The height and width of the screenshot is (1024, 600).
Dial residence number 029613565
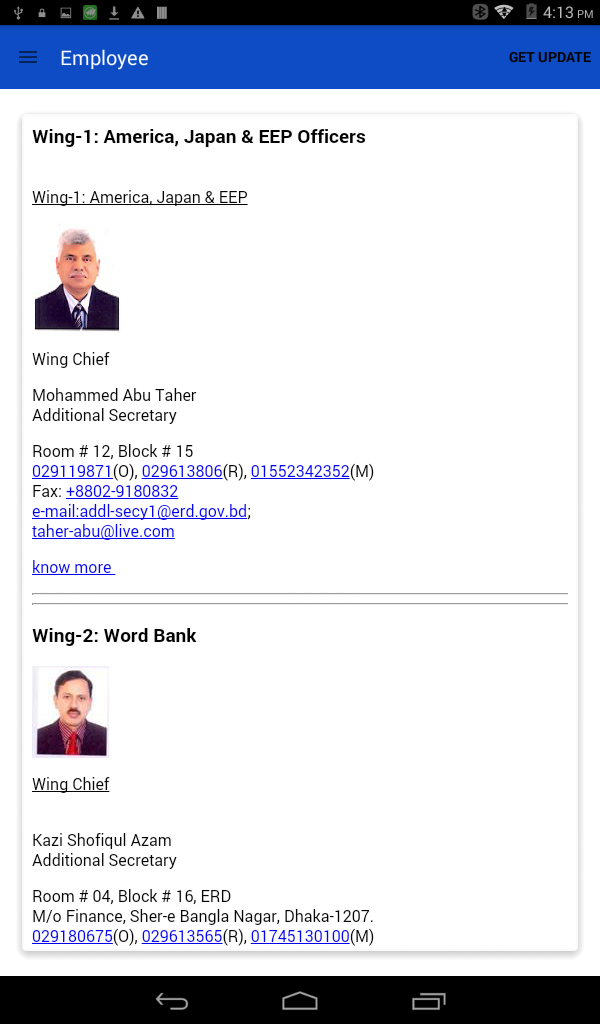click(x=181, y=937)
